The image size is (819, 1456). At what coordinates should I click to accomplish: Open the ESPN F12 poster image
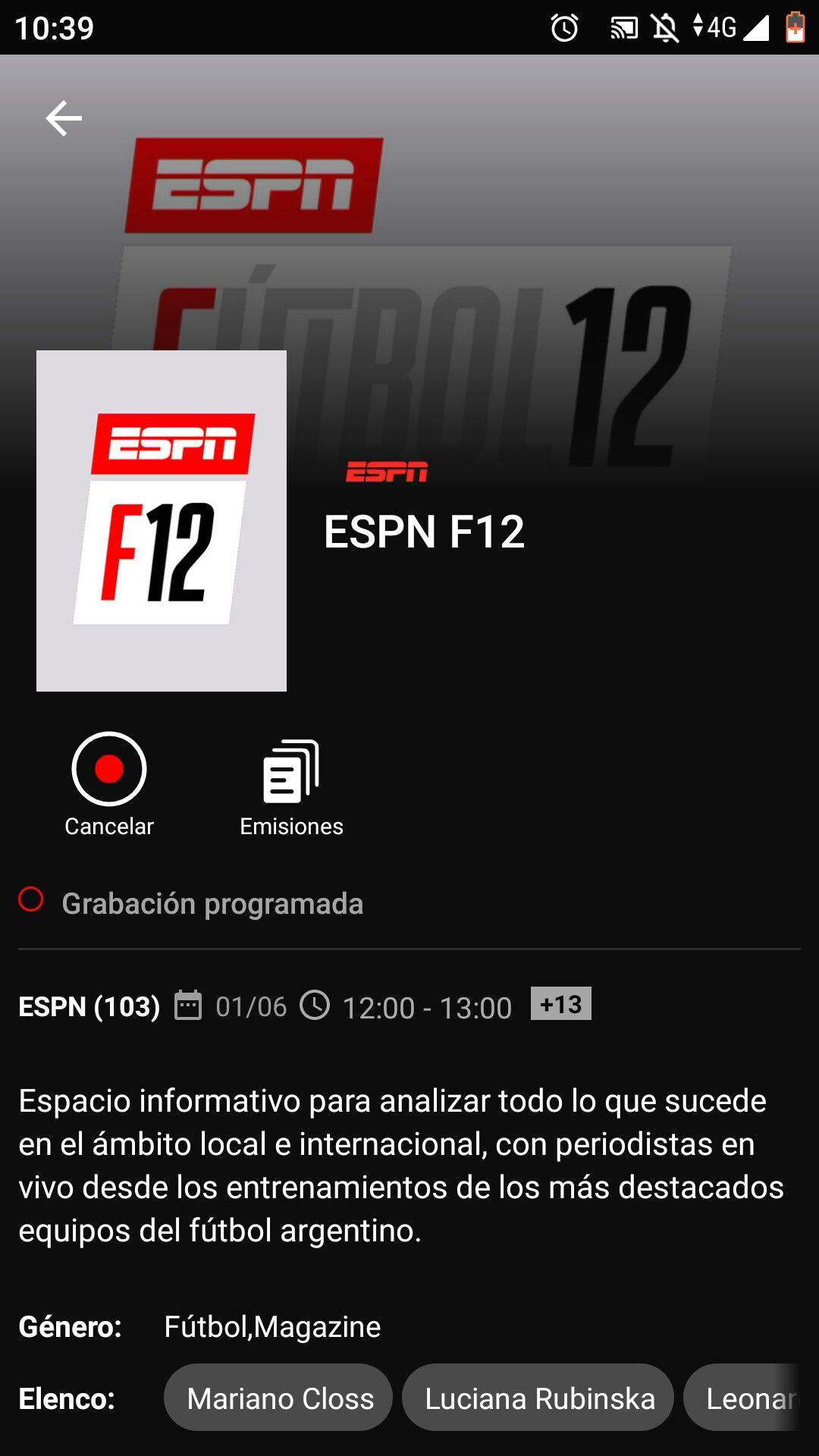[162, 521]
